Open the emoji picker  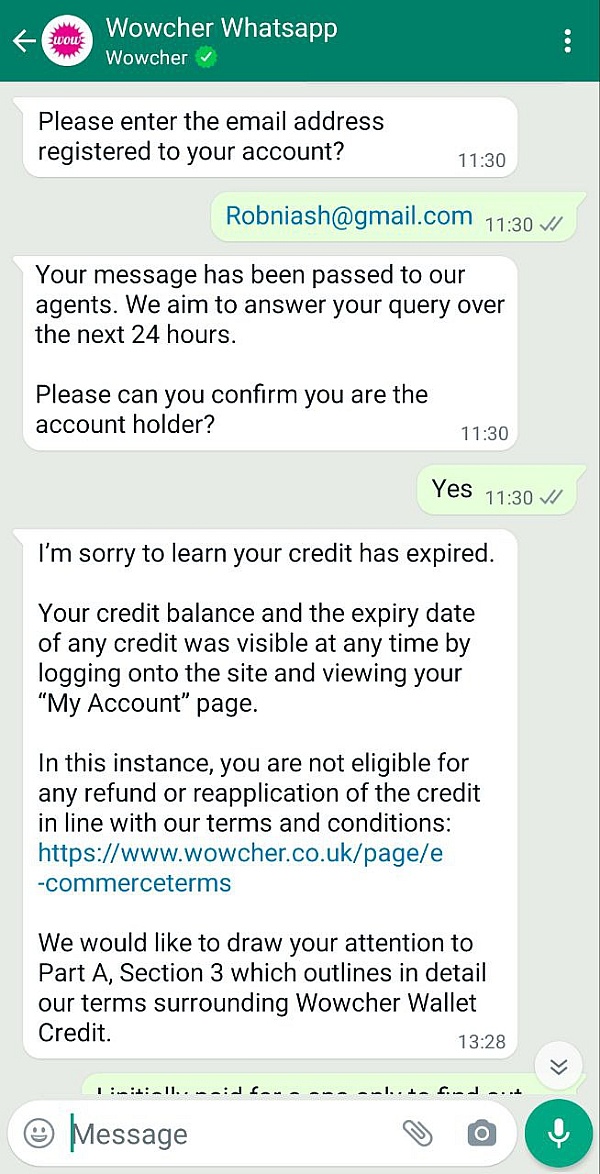(38, 1132)
